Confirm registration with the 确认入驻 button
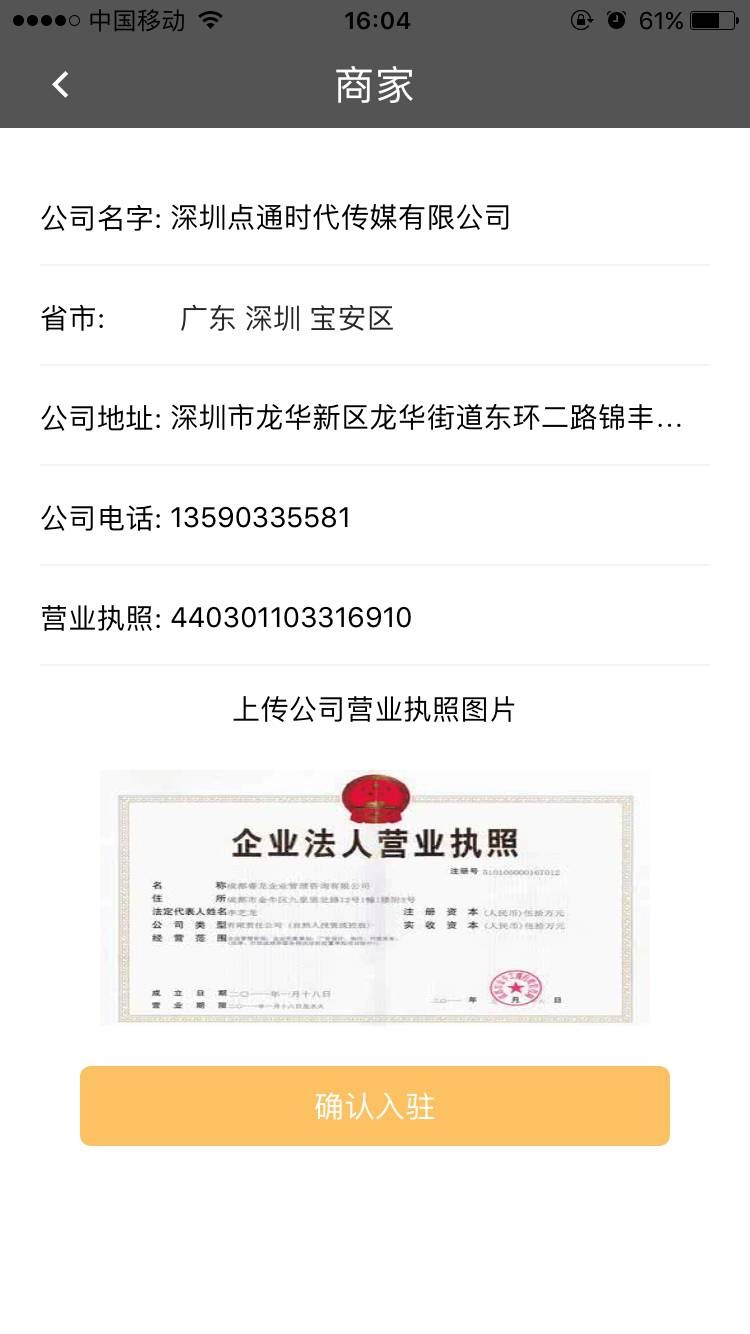This screenshot has width=750, height=1334. click(x=375, y=1106)
